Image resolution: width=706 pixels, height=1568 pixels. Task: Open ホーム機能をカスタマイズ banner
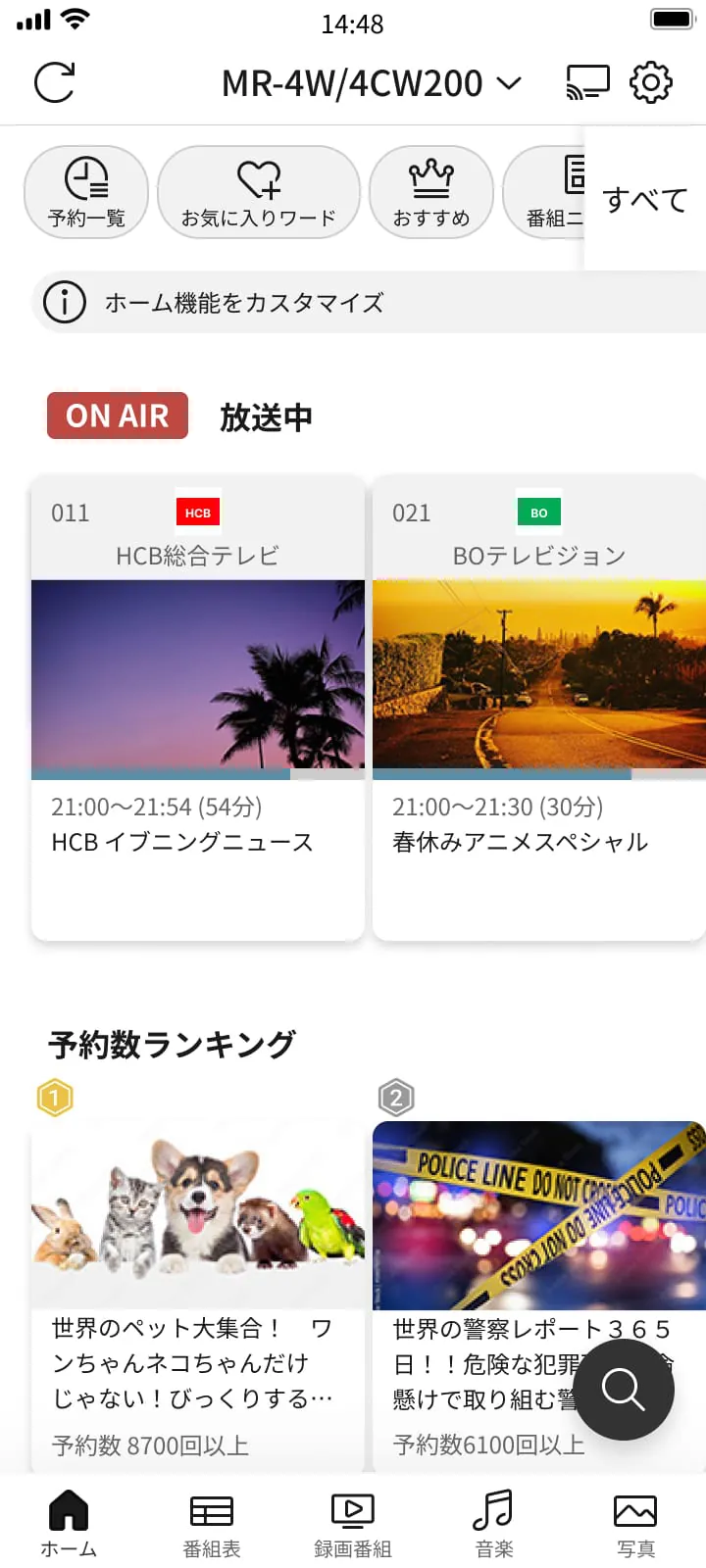(x=369, y=302)
